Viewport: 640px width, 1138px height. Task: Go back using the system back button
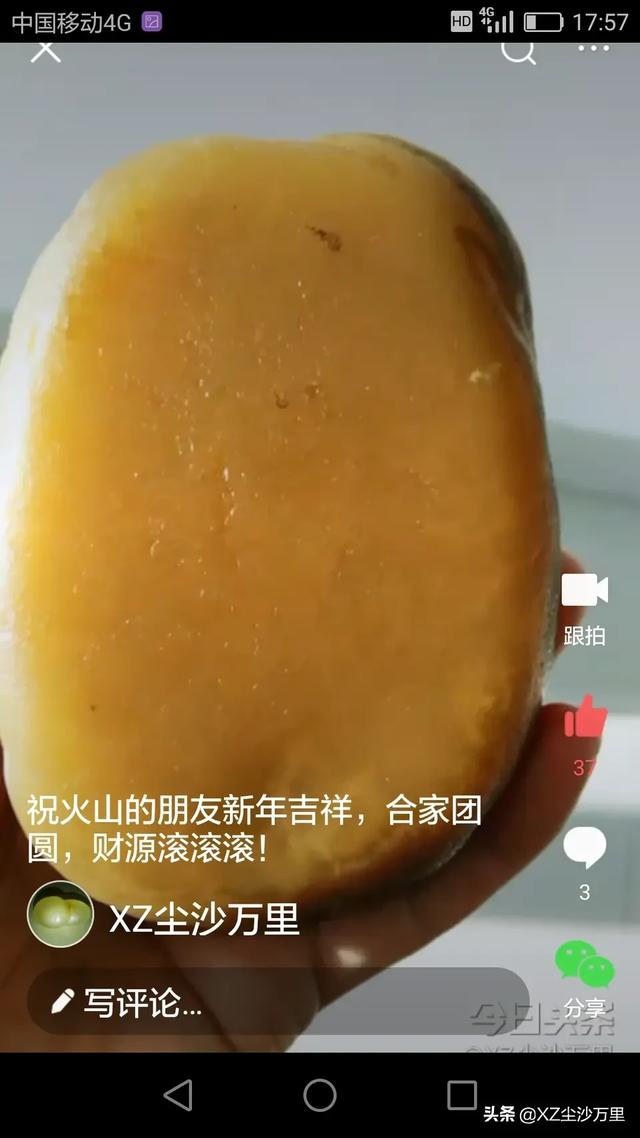pos(178,1095)
